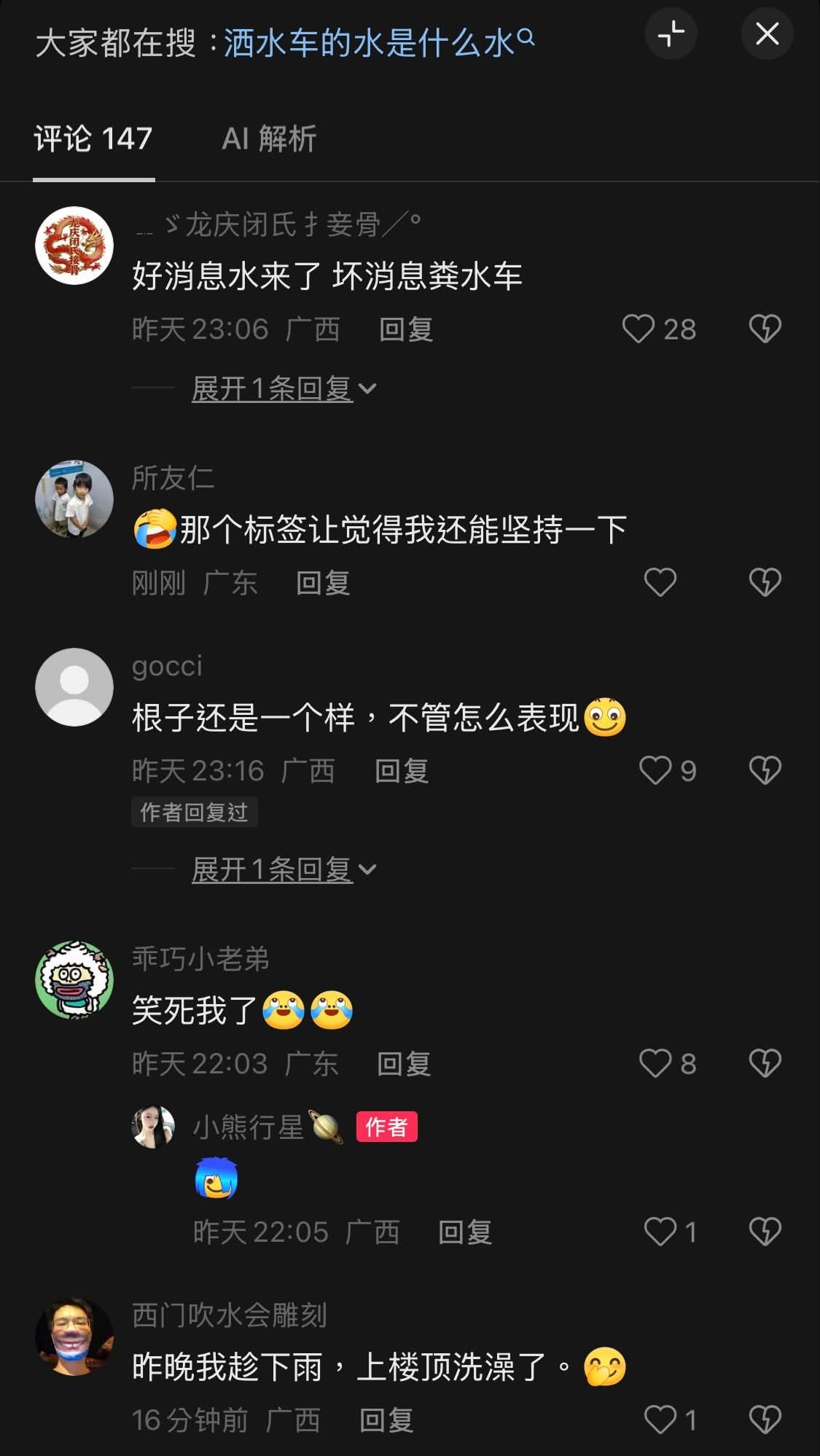Reply to 西门吹水会雕刻's comment
Screen dimensions: 820x1456
coord(386,1420)
